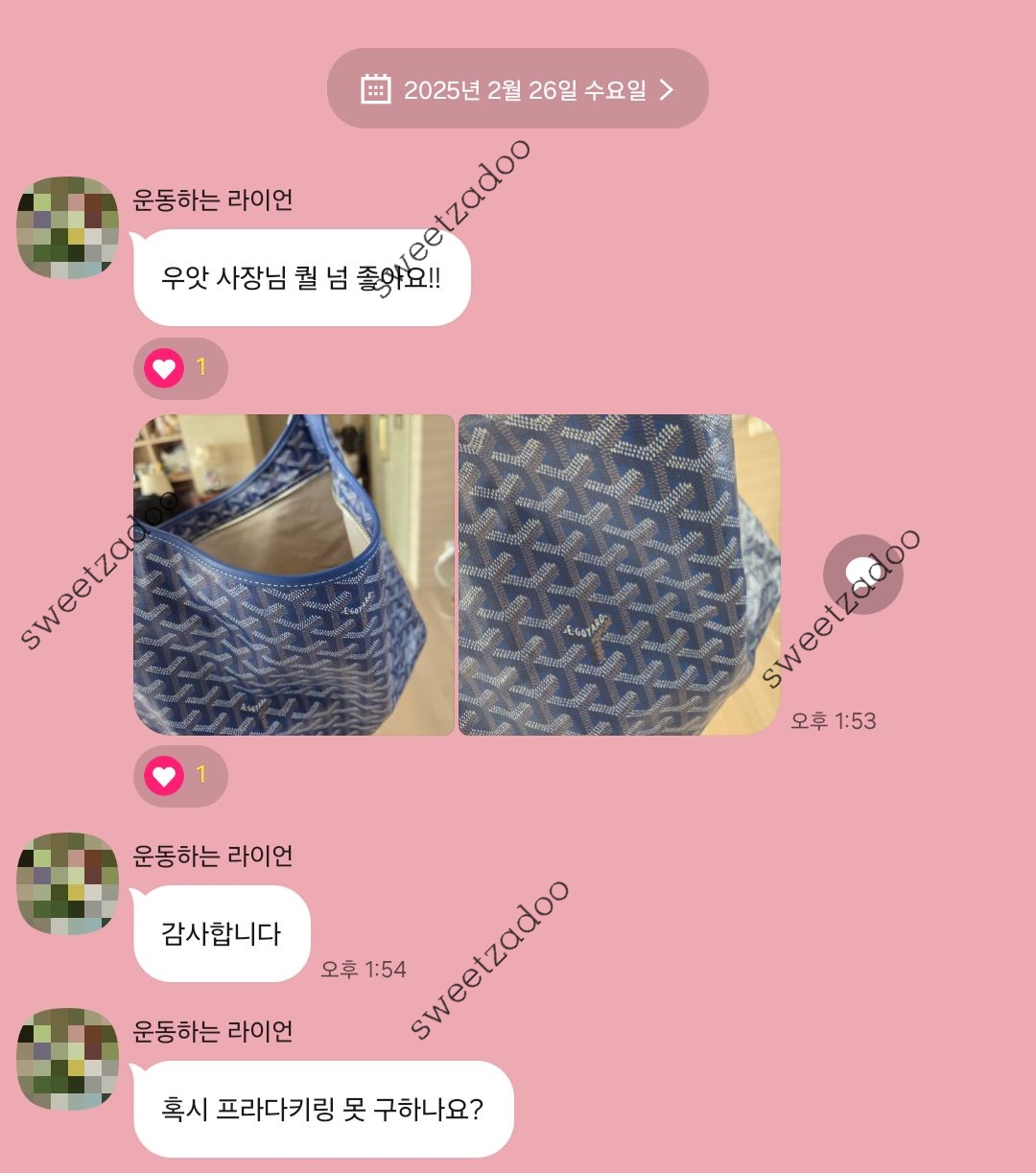
Task: Open profile picture beside 우앗 사장님 message
Action: (67, 227)
